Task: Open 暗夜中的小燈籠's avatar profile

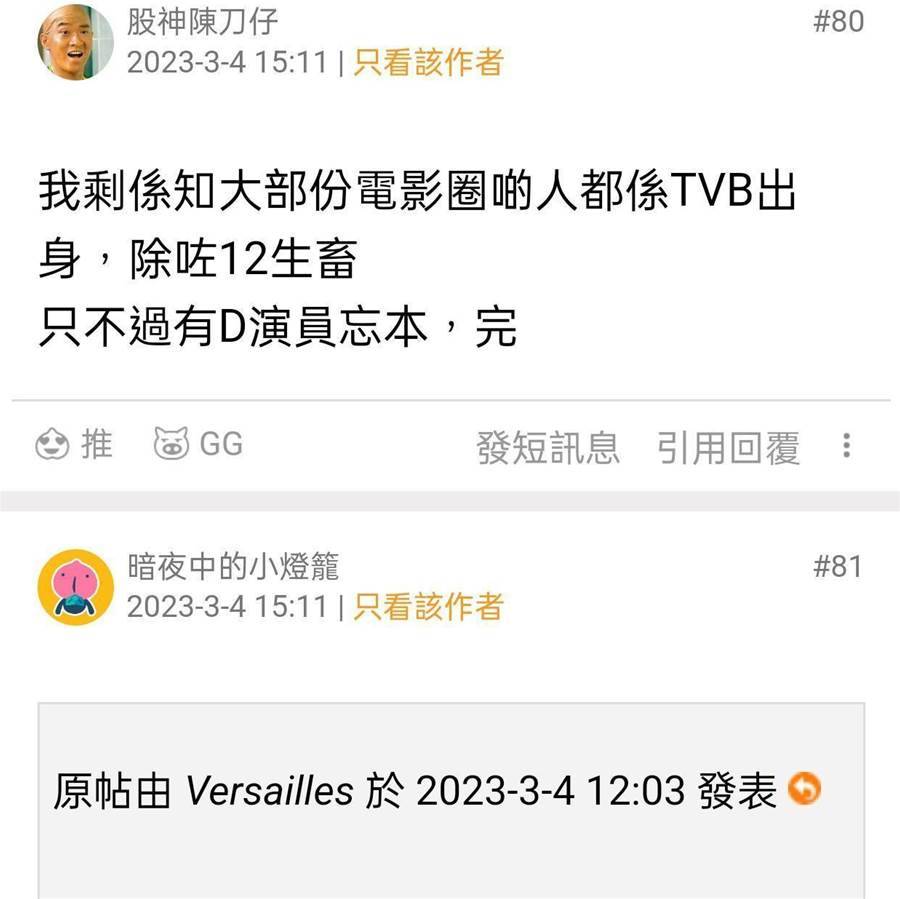Action: click(x=75, y=587)
